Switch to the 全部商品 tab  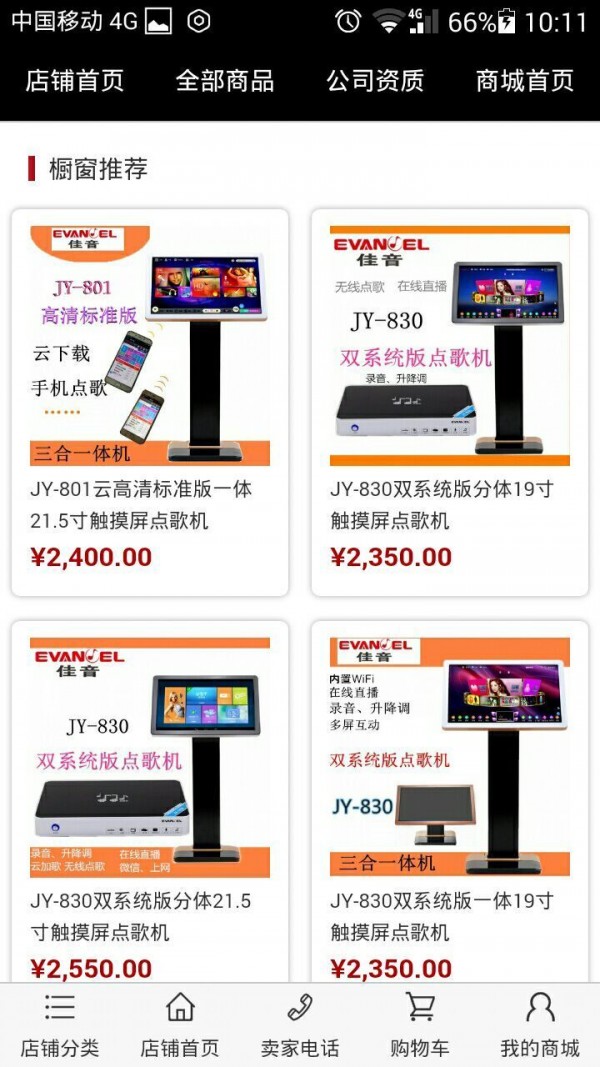coord(225,81)
